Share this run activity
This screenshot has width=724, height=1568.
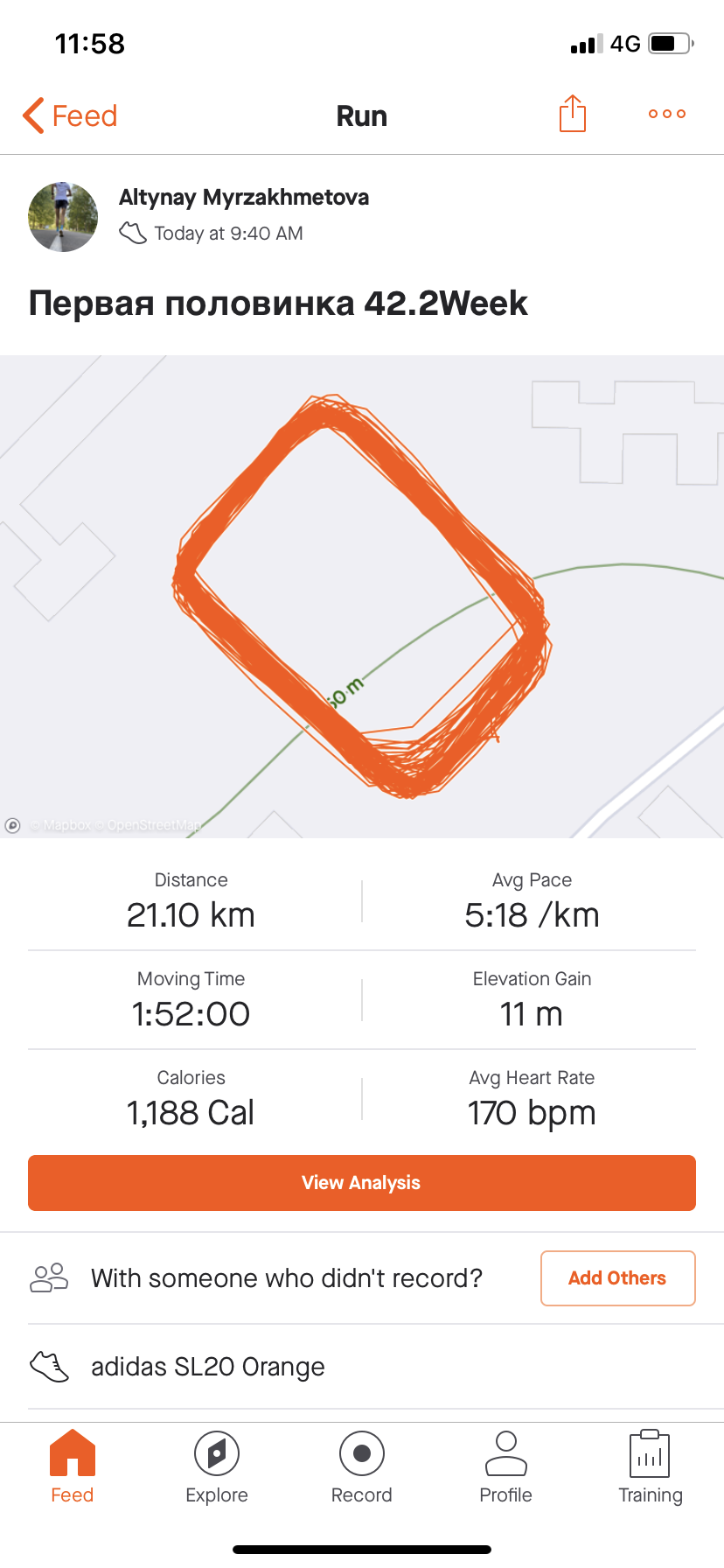coord(572,114)
